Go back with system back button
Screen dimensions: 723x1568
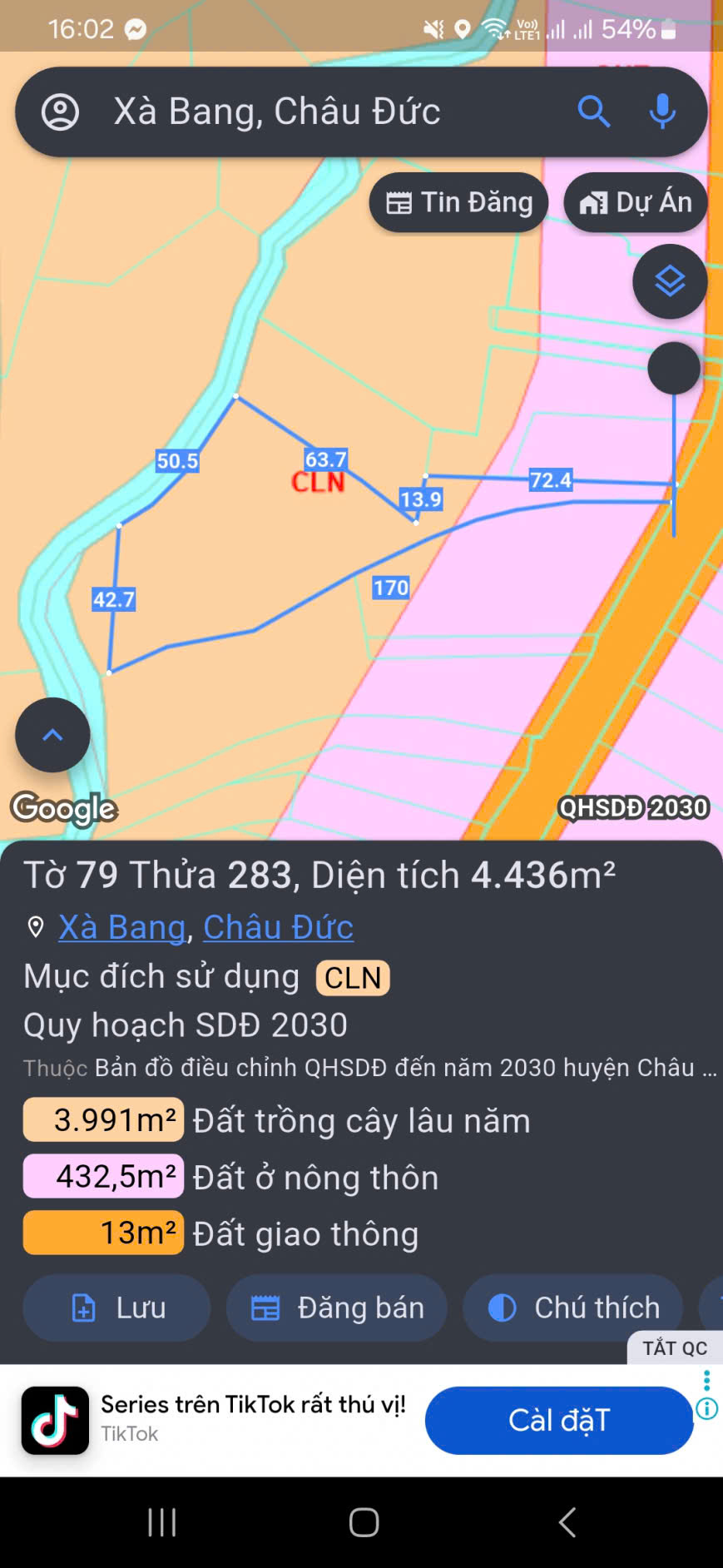[x=567, y=1522]
